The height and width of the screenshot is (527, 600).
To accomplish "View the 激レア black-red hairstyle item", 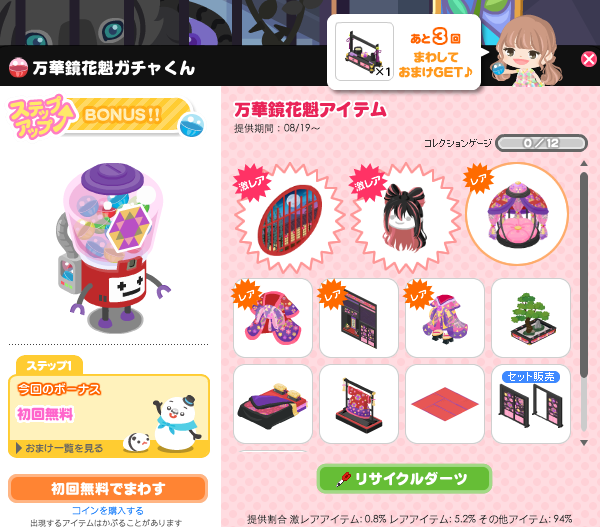I will [404, 213].
